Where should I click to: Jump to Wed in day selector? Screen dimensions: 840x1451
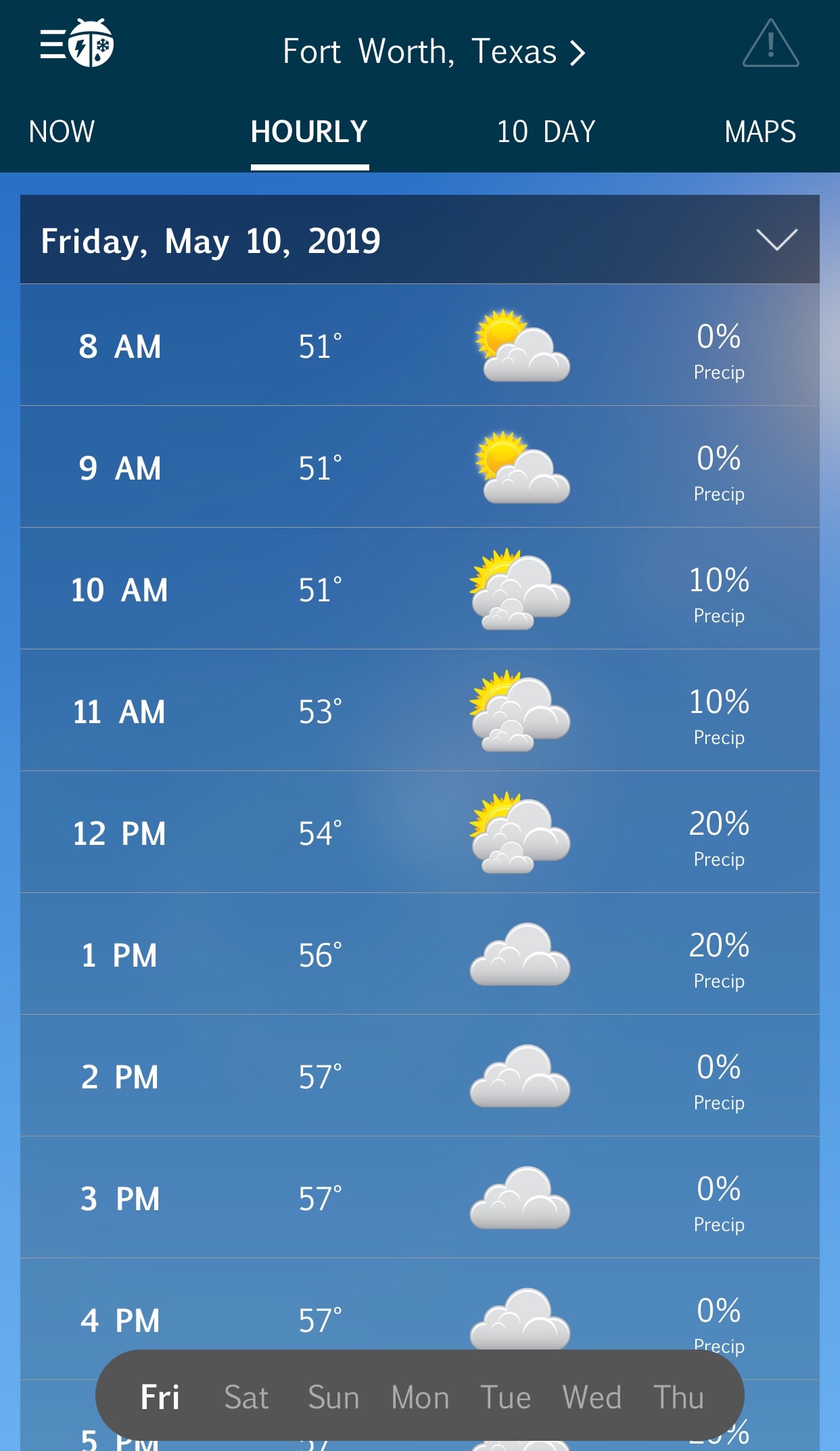pyautogui.click(x=592, y=1397)
